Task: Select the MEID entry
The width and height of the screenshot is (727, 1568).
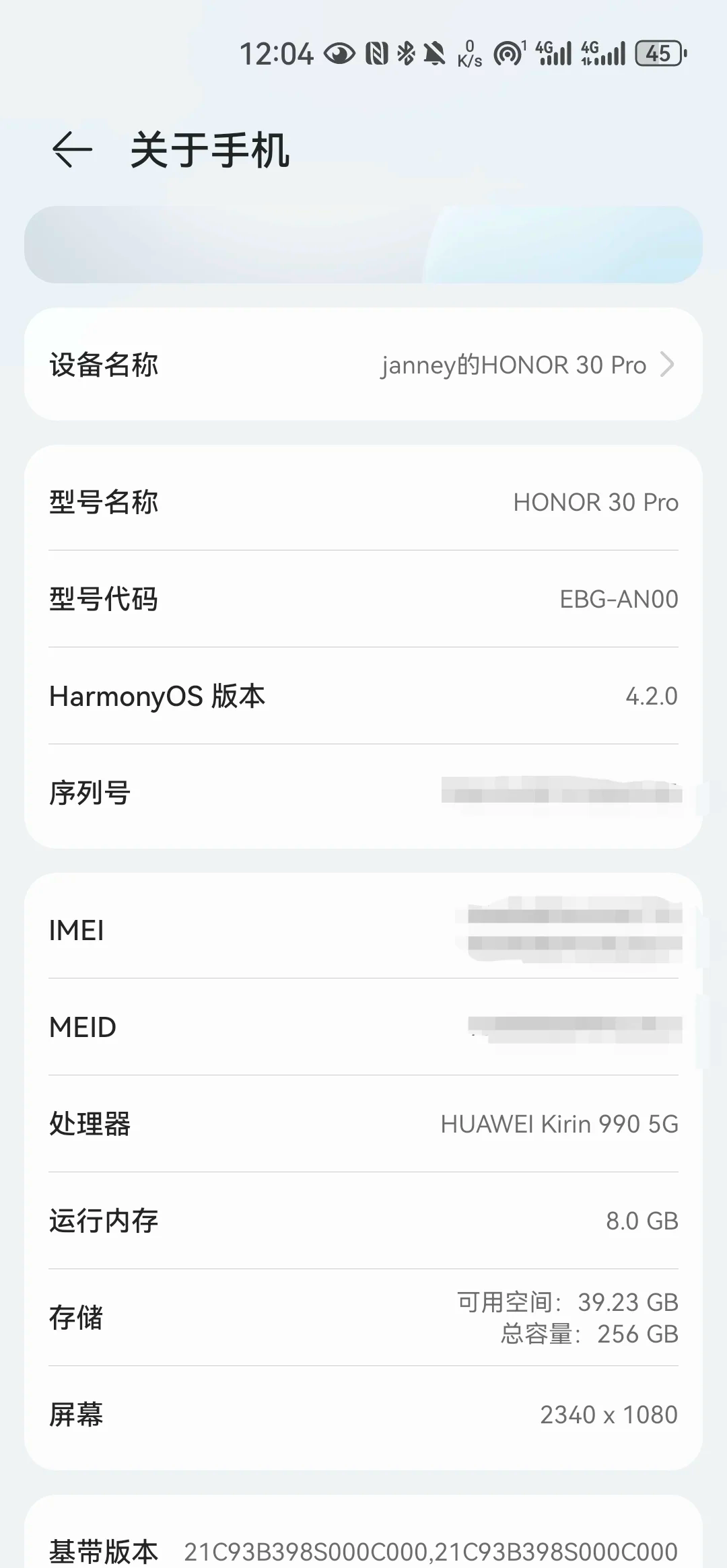Action: (363, 1026)
